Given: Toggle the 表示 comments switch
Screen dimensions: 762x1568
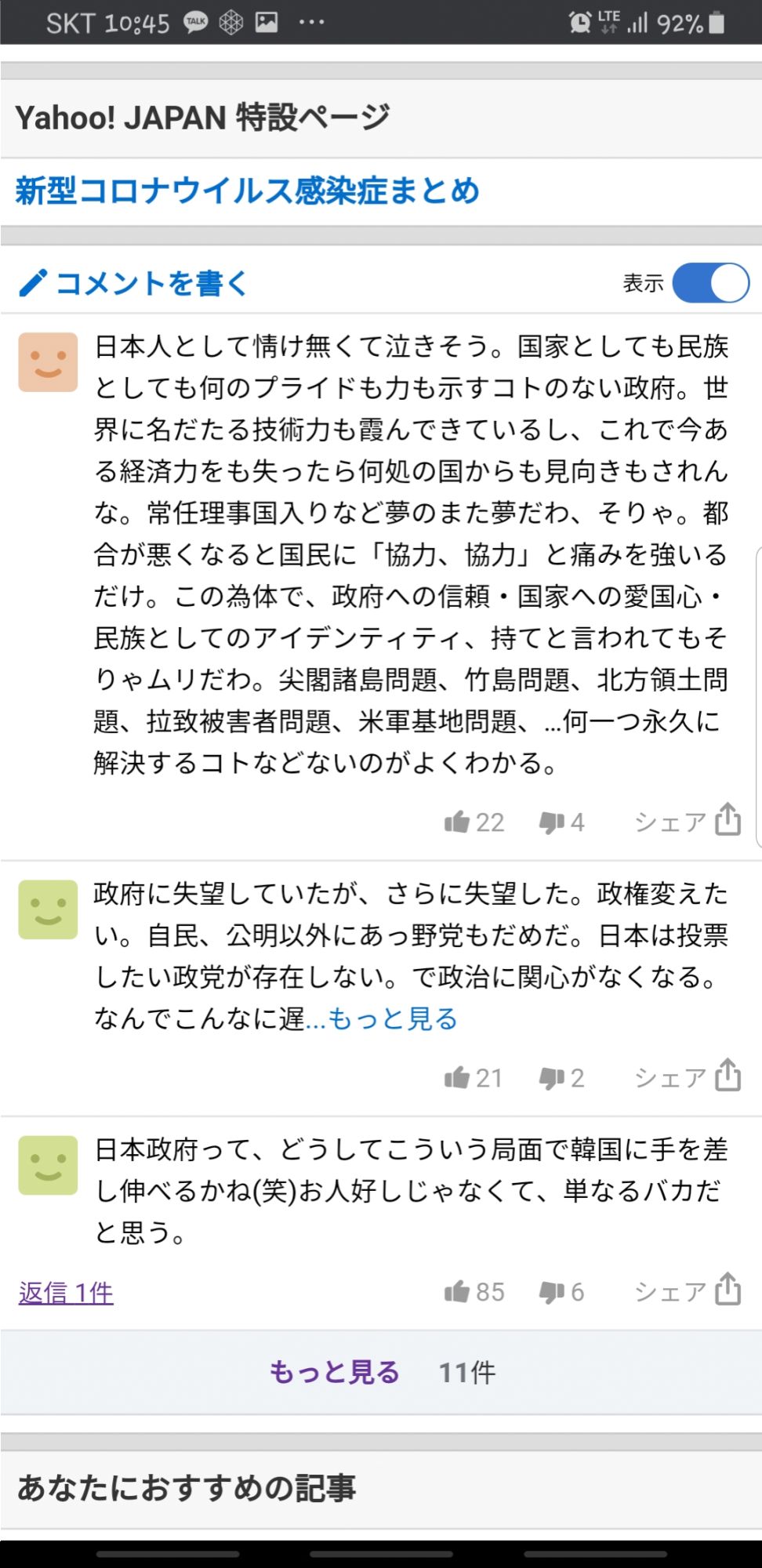Looking at the screenshot, I should pyautogui.click(x=710, y=283).
